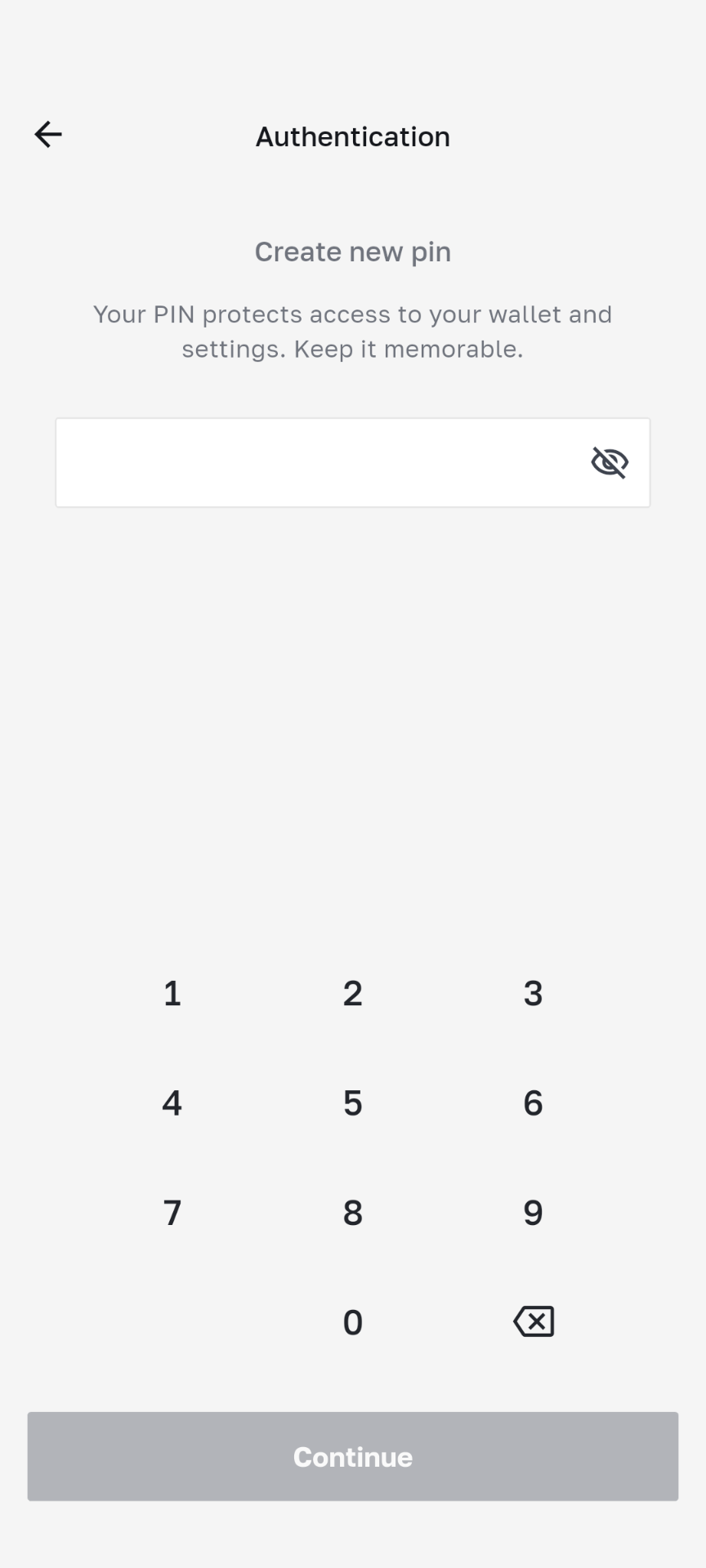Enter digit 1 on keypad
This screenshot has width=706, height=1568.
[172, 993]
